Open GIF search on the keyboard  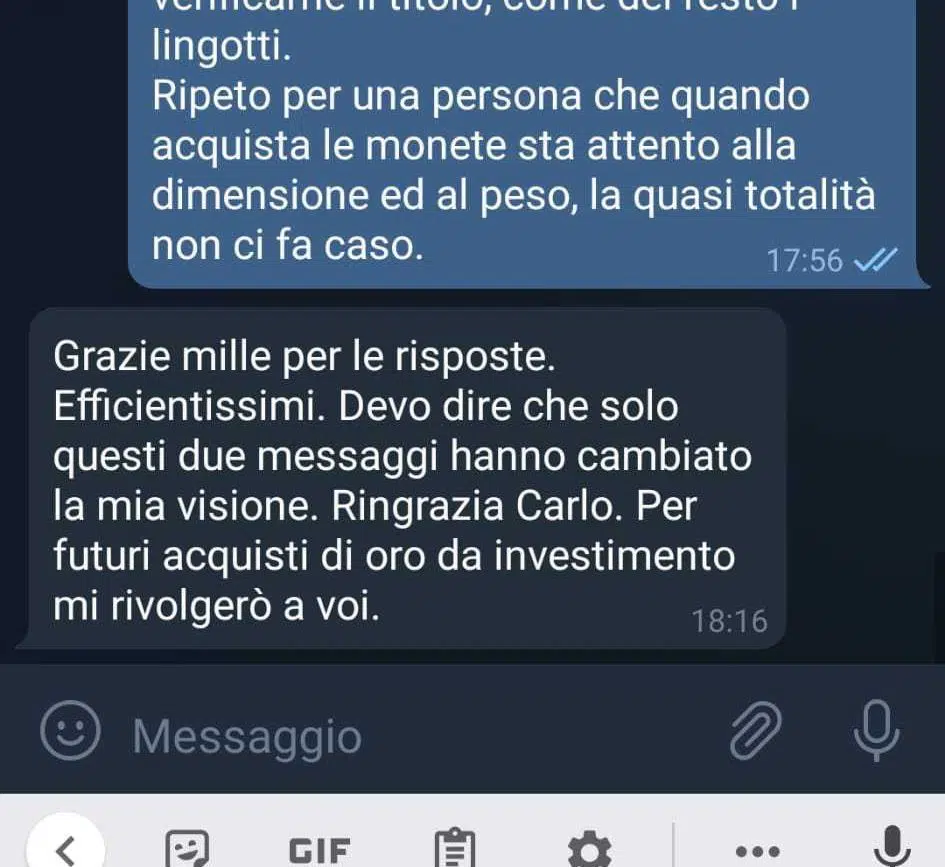point(320,851)
